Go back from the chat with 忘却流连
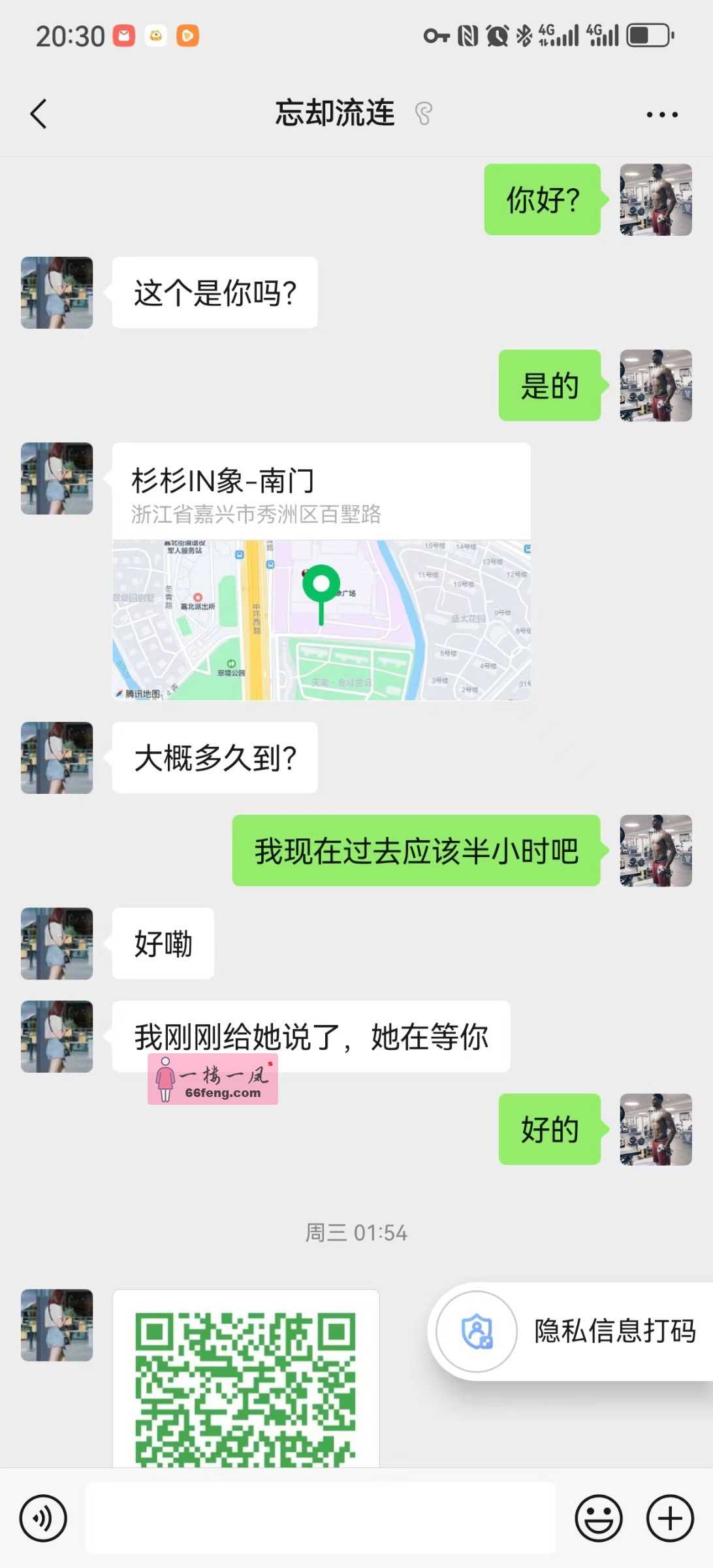The height and width of the screenshot is (1568, 713). (39, 114)
